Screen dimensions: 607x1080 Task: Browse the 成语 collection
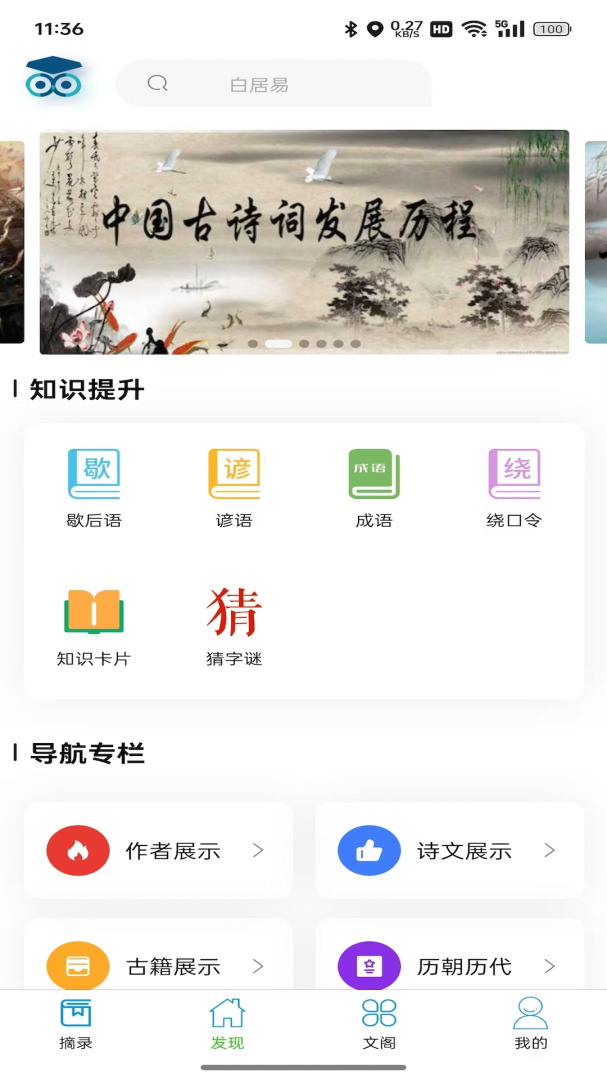374,488
